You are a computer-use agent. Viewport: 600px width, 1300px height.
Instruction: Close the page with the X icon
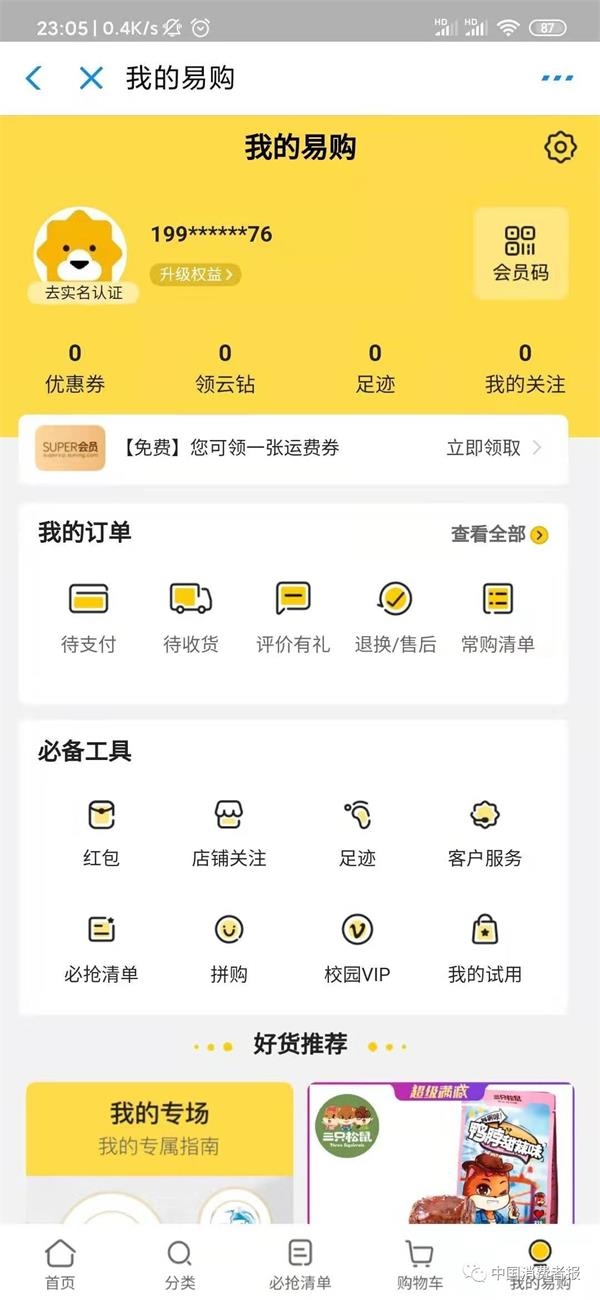[x=91, y=78]
